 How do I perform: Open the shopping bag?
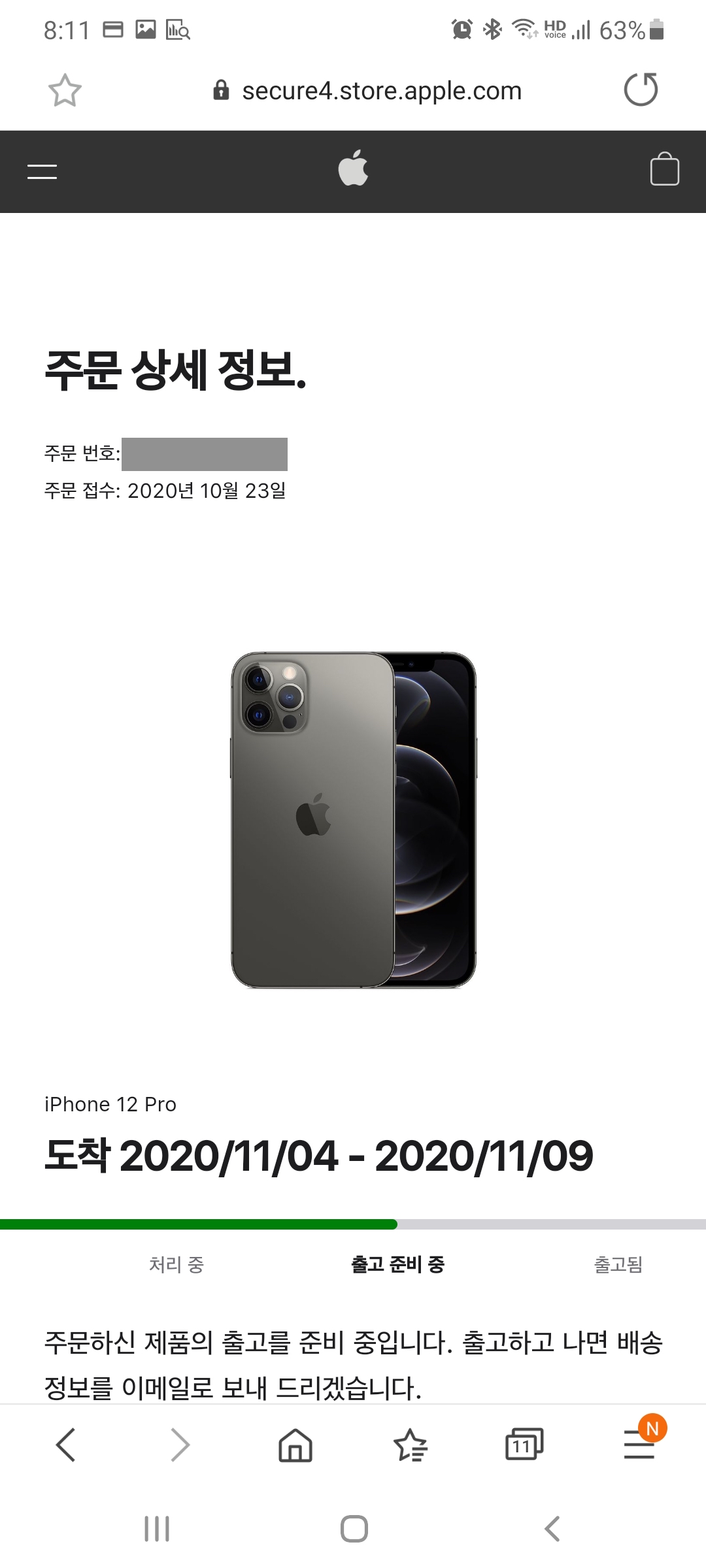pyautogui.click(x=664, y=170)
